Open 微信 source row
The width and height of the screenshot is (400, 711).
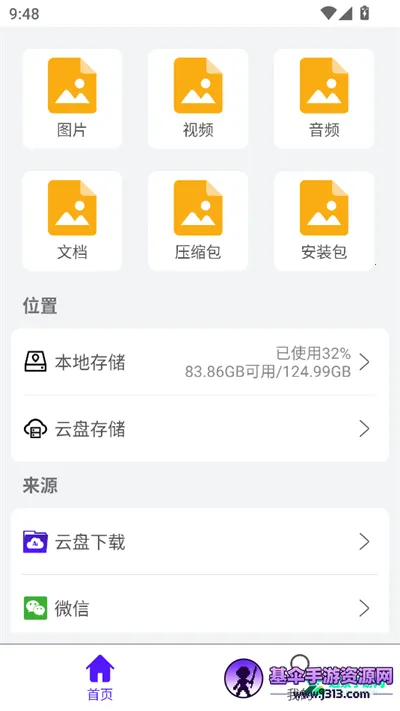coord(200,608)
